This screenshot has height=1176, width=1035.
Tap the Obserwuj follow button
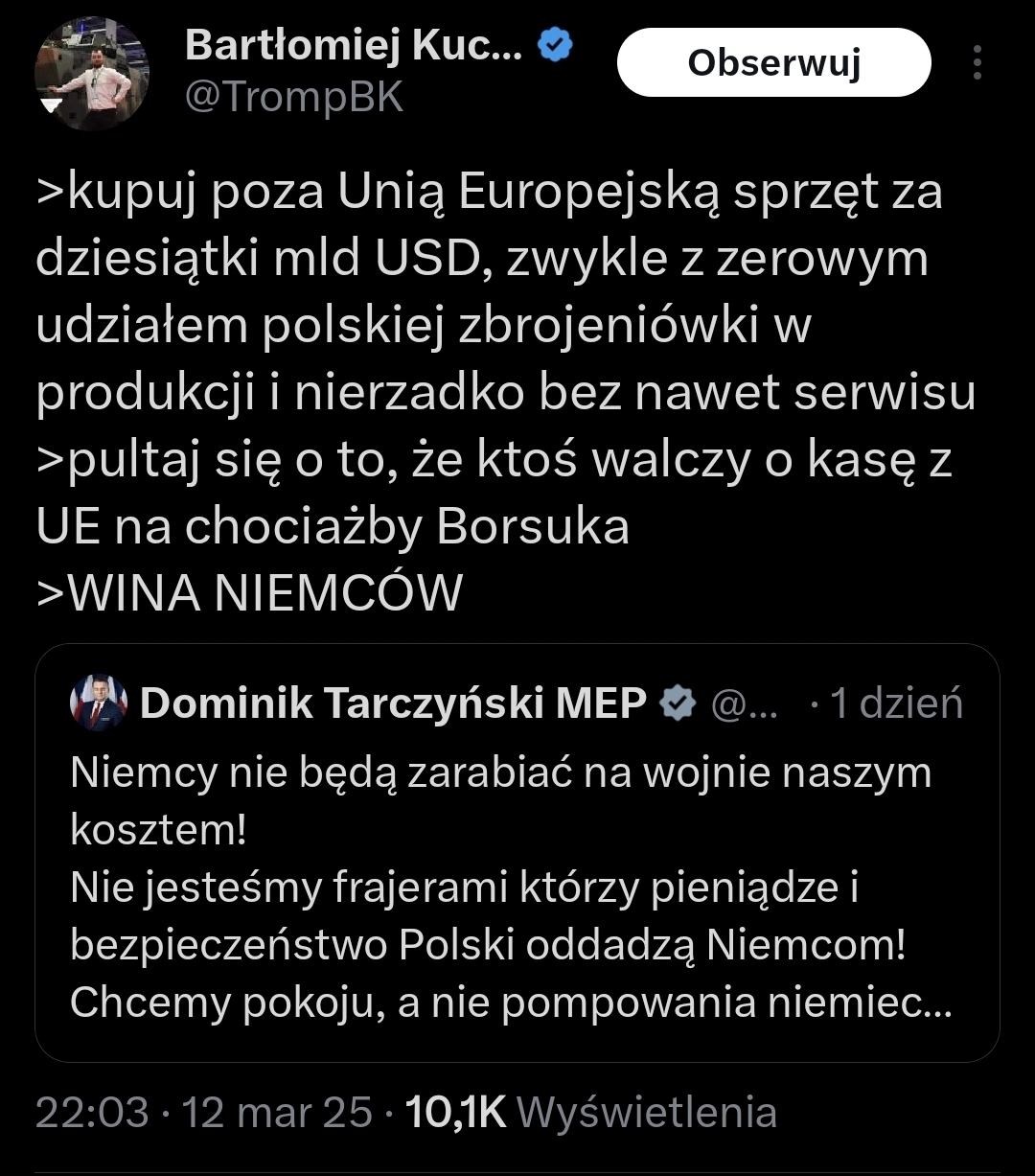click(x=773, y=63)
